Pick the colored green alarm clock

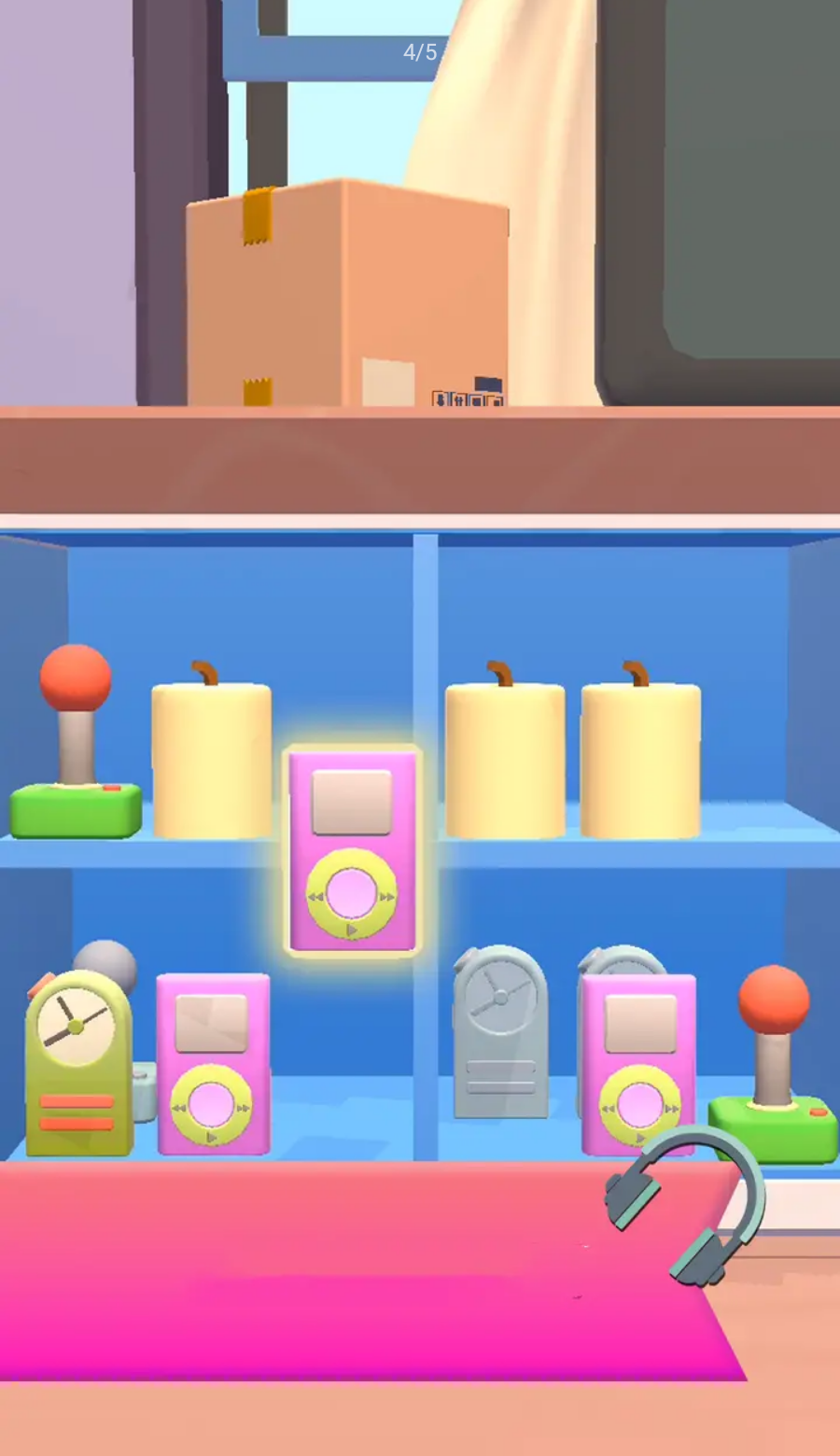[77, 1064]
